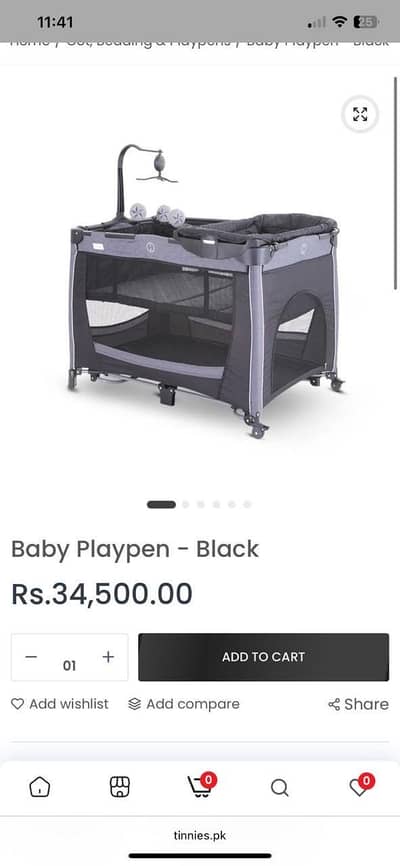This screenshot has width=400, height=866.
Task: Go to the home tab
Action: 40,787
